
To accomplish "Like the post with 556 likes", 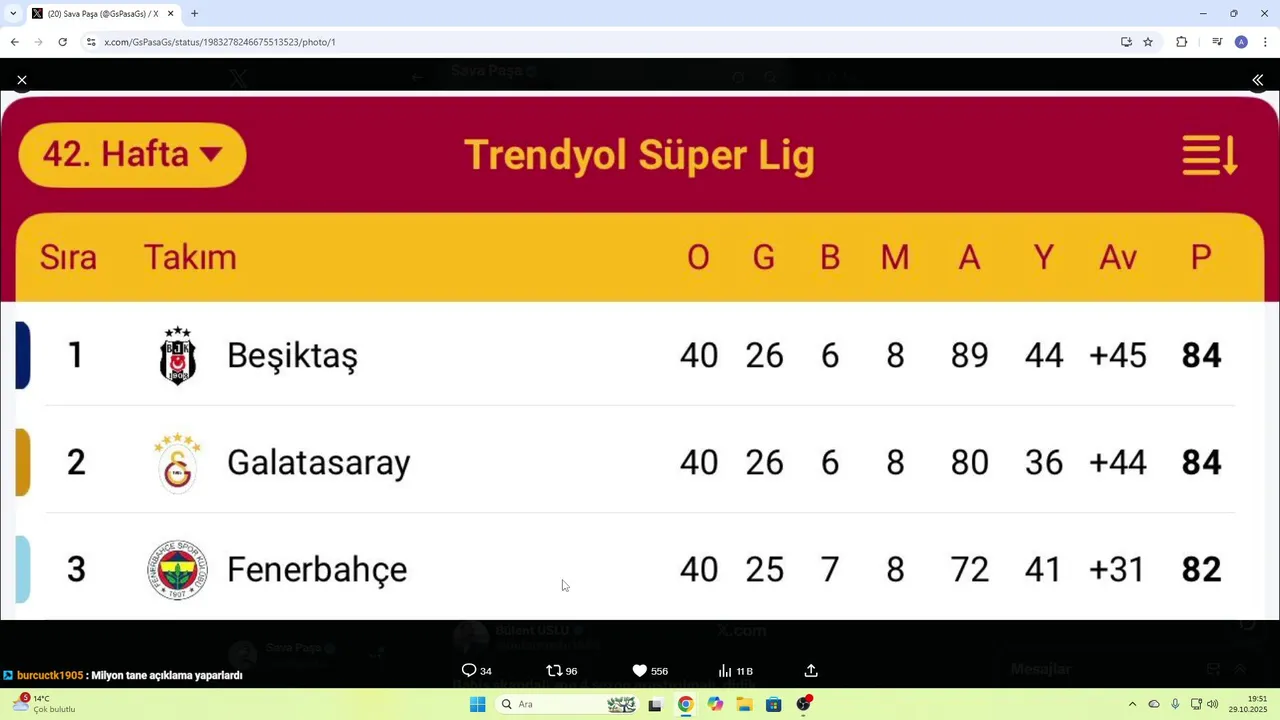I will tap(640, 671).
